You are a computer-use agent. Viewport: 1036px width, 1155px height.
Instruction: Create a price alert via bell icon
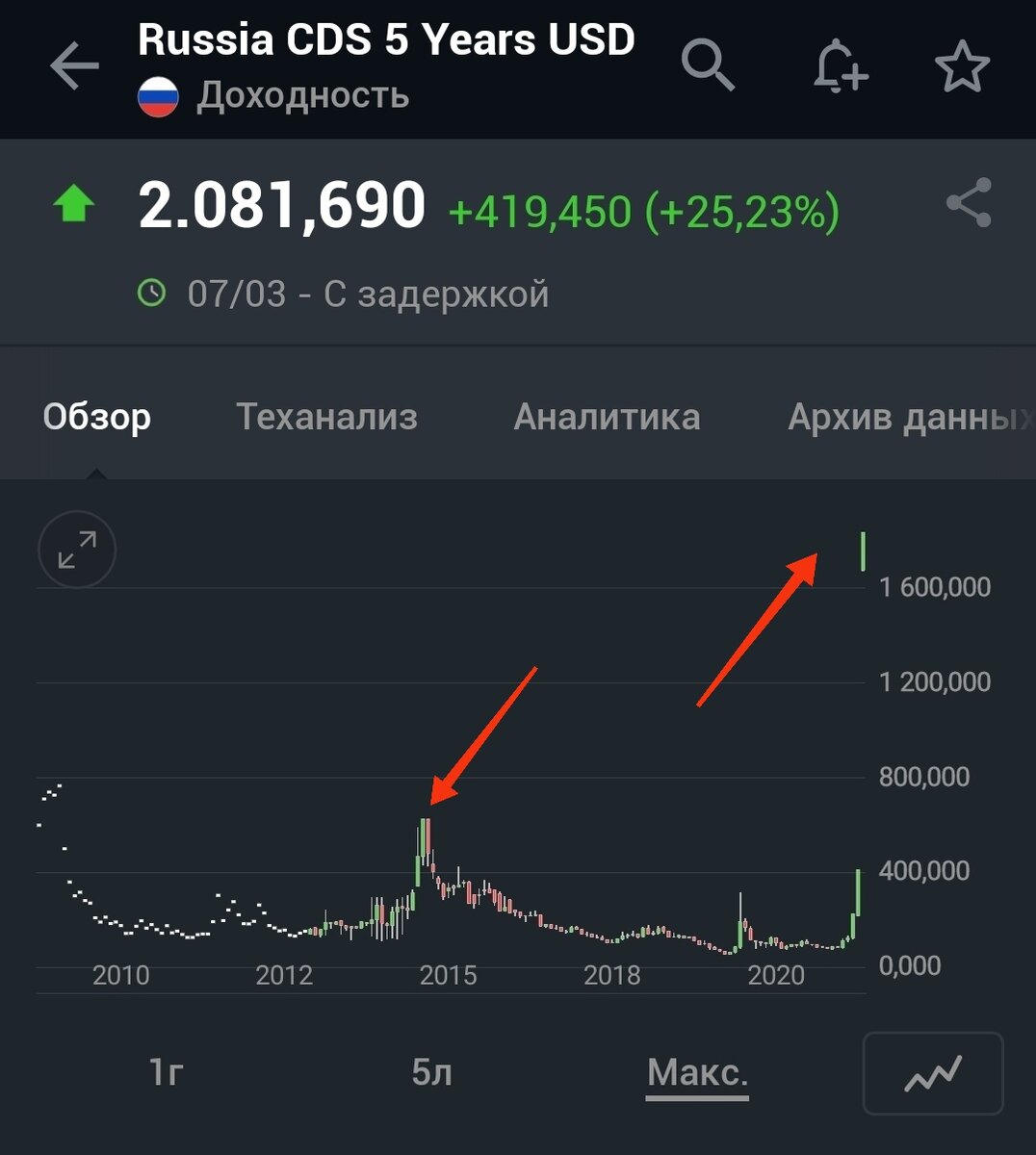point(840,65)
